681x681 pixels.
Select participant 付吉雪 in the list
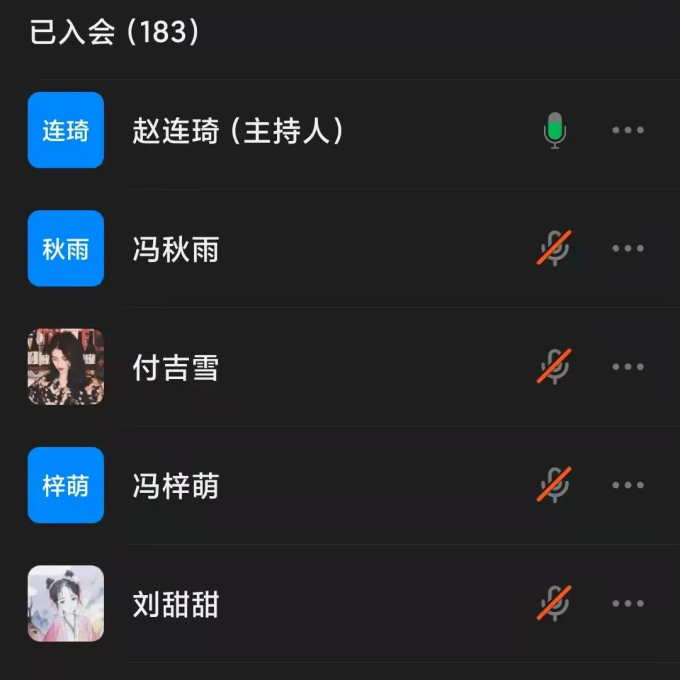point(176,367)
